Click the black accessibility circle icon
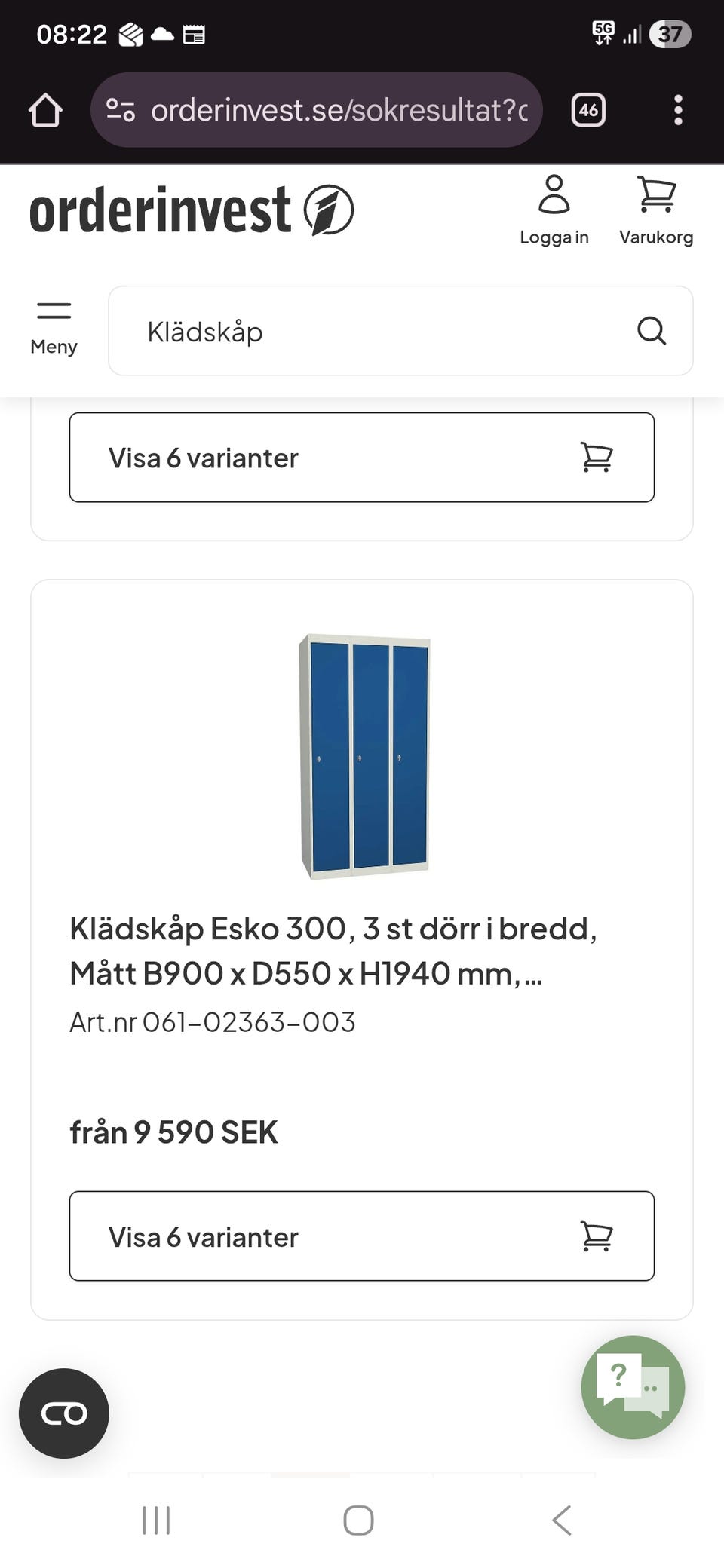Image resolution: width=724 pixels, height=1568 pixels. 63,1414
